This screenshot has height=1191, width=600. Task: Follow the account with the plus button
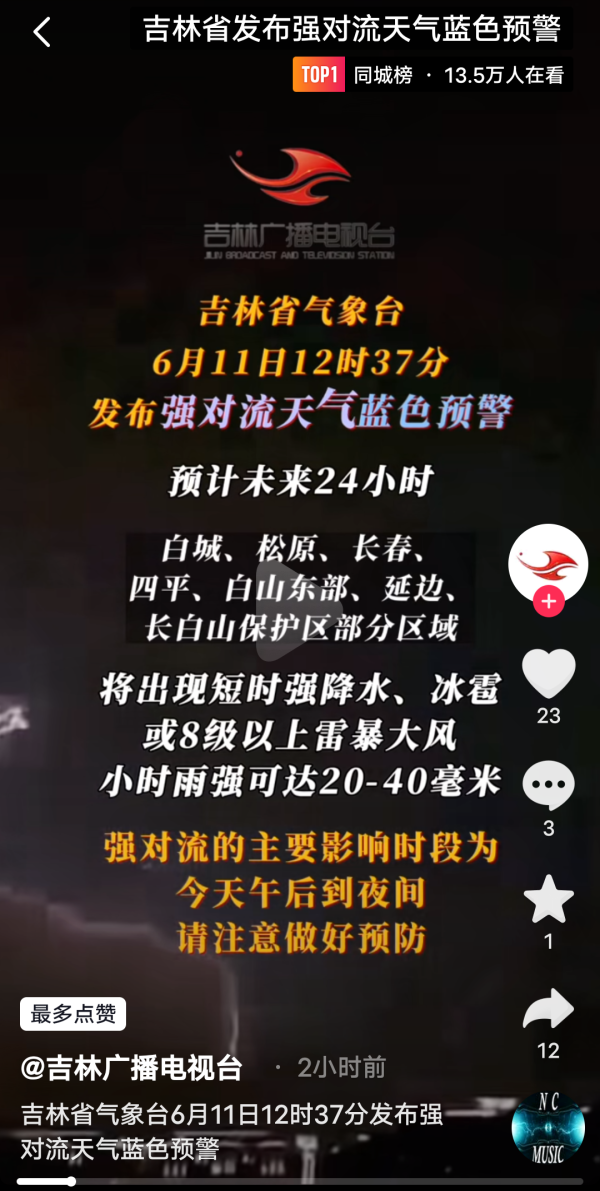[548, 602]
